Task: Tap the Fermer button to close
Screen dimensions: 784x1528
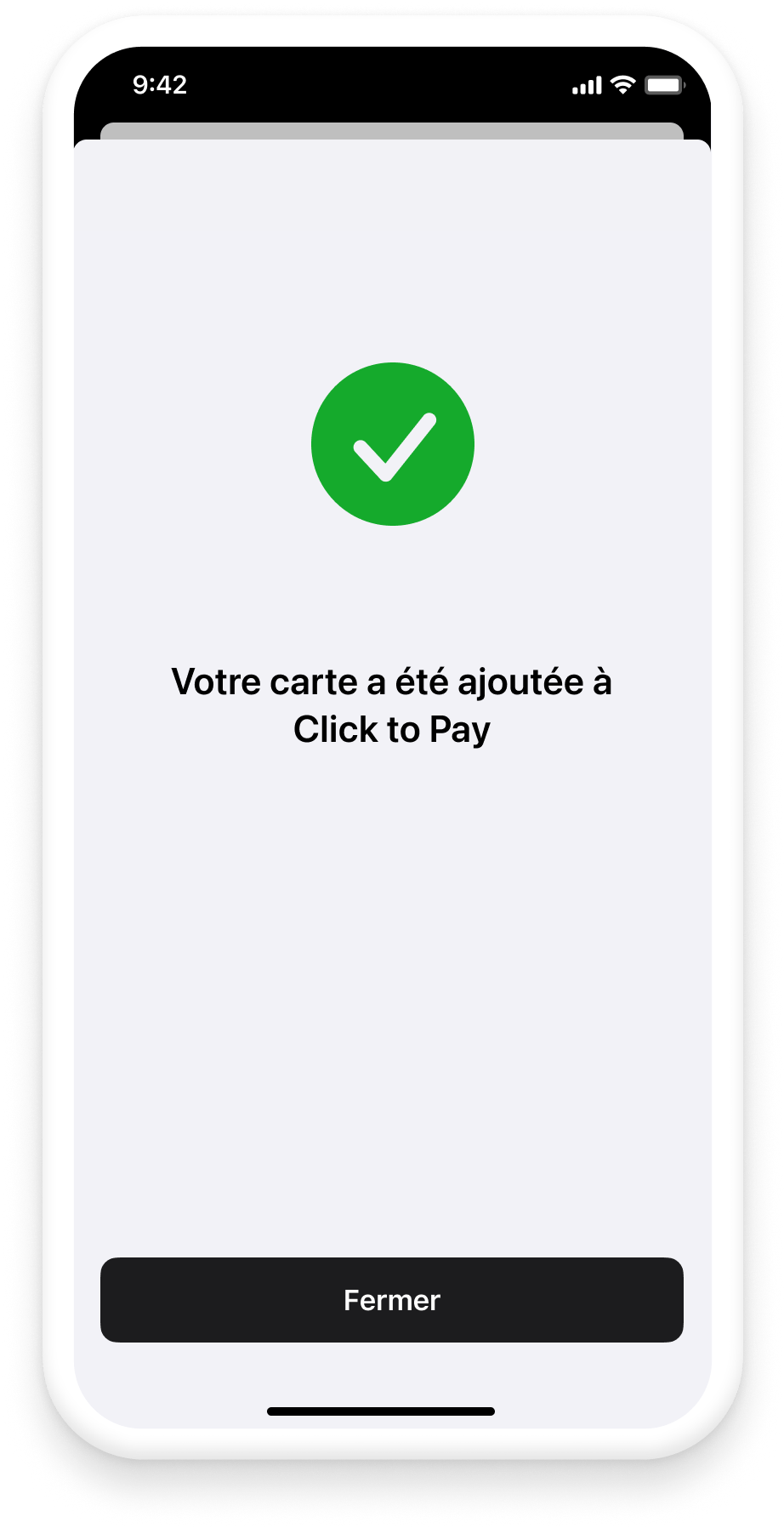Action: (x=391, y=1299)
